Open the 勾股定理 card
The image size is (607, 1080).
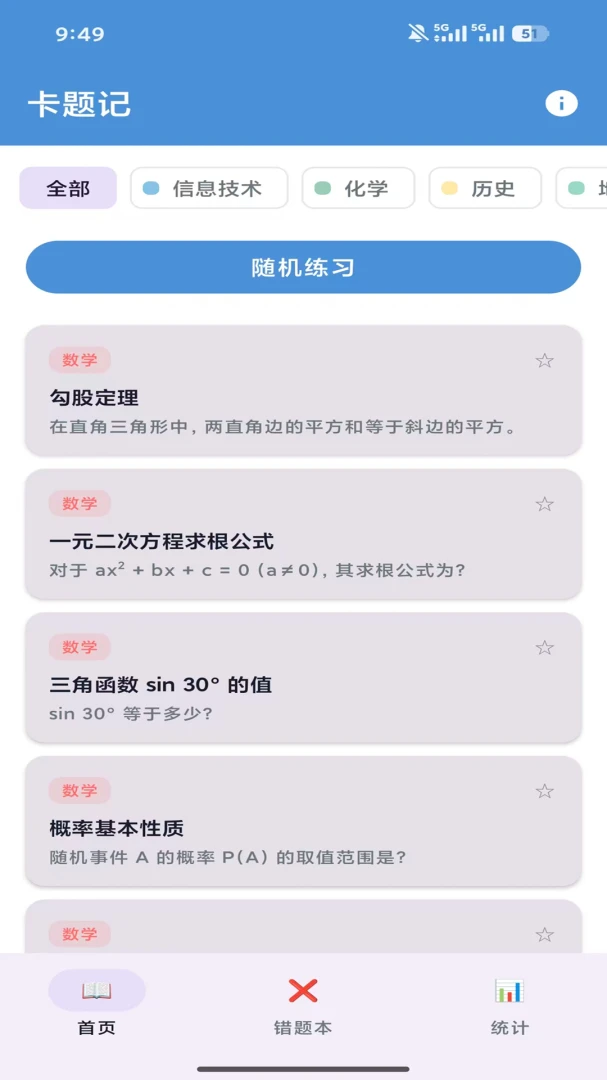(x=303, y=391)
